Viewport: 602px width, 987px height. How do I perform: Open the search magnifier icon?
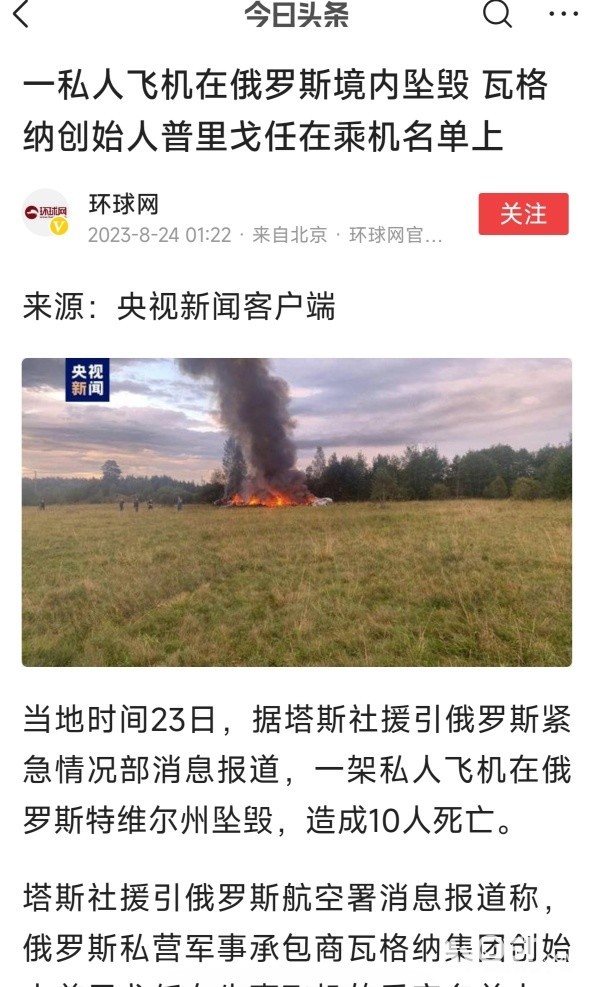[497, 13]
